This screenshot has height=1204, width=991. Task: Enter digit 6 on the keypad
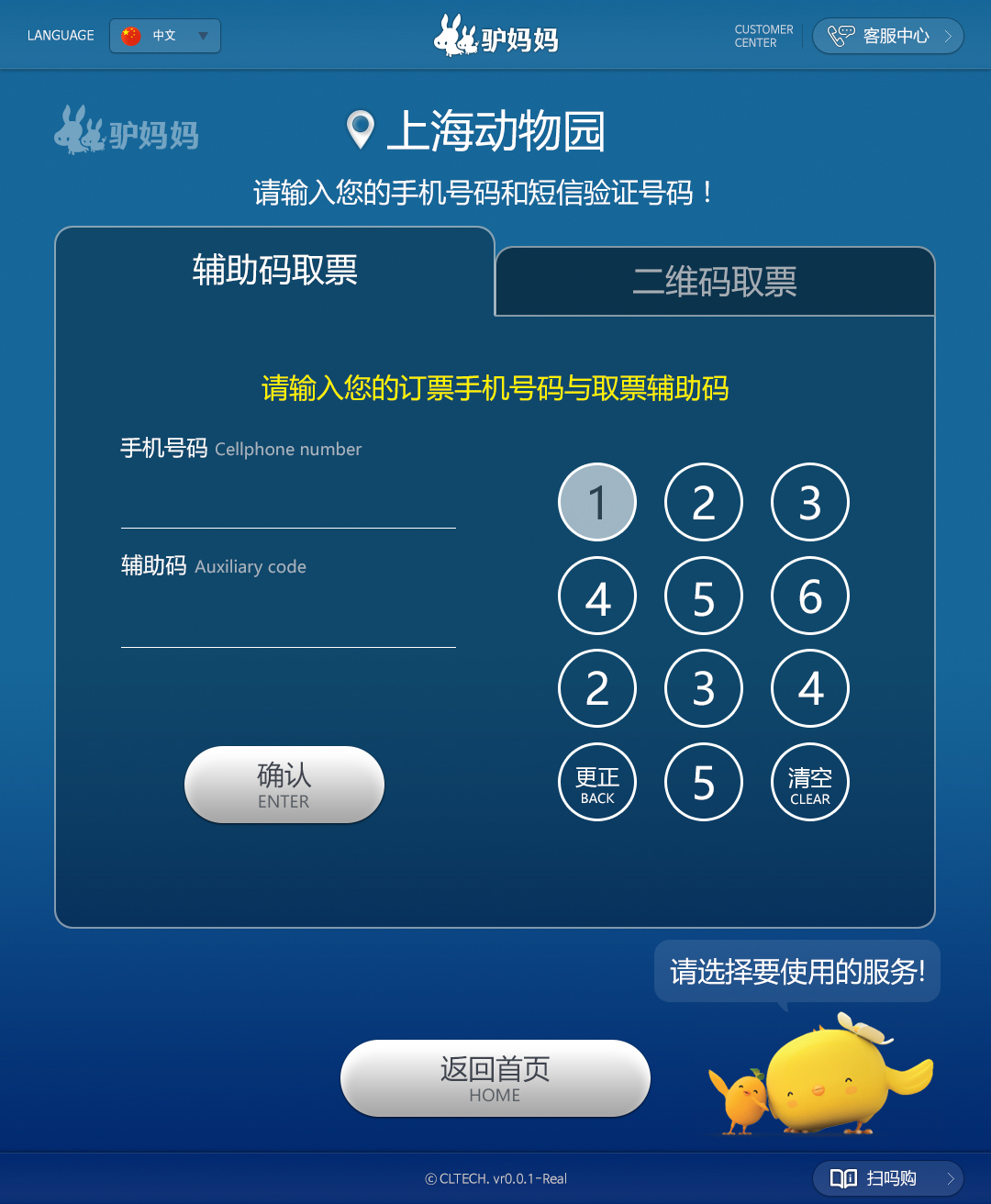pyautogui.click(x=810, y=596)
